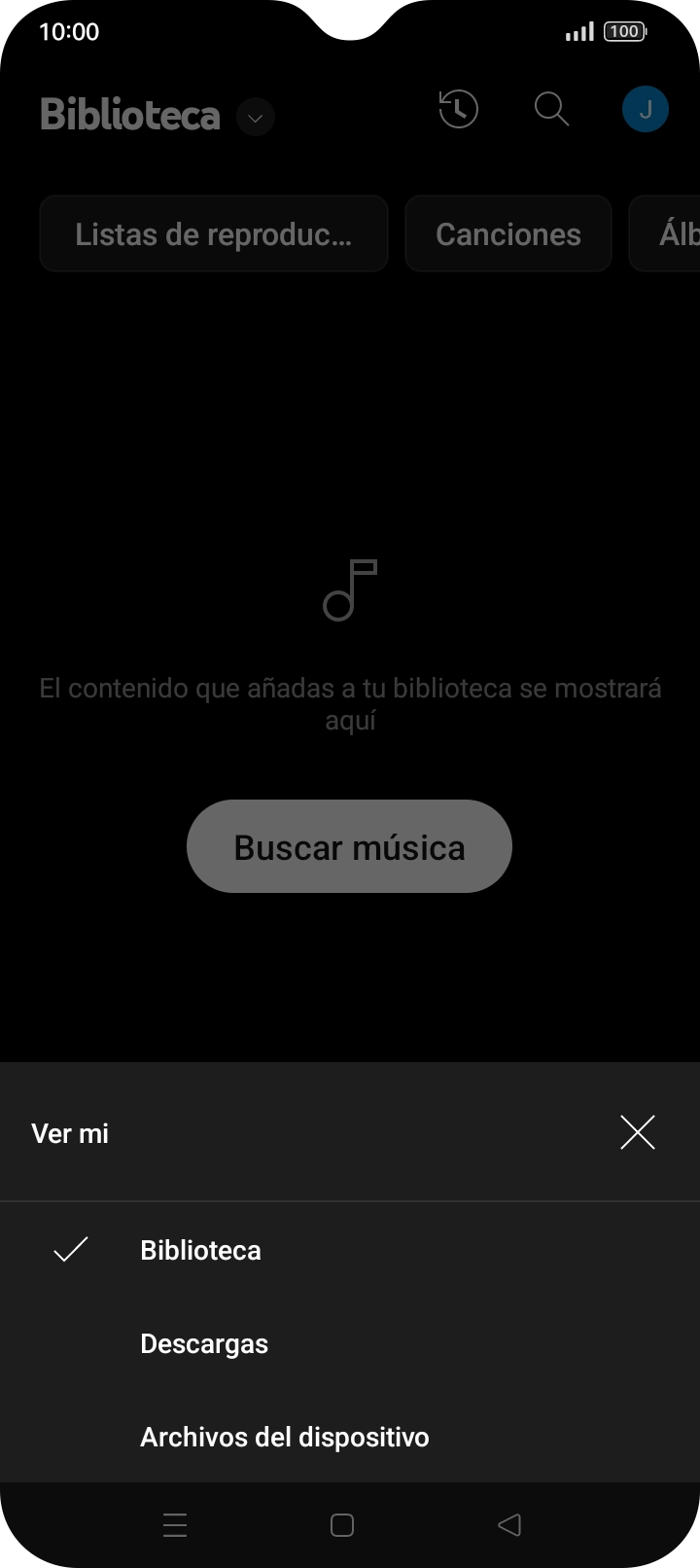Open recent apps from the navigation bar
The image size is (700, 1568).
click(x=175, y=1524)
